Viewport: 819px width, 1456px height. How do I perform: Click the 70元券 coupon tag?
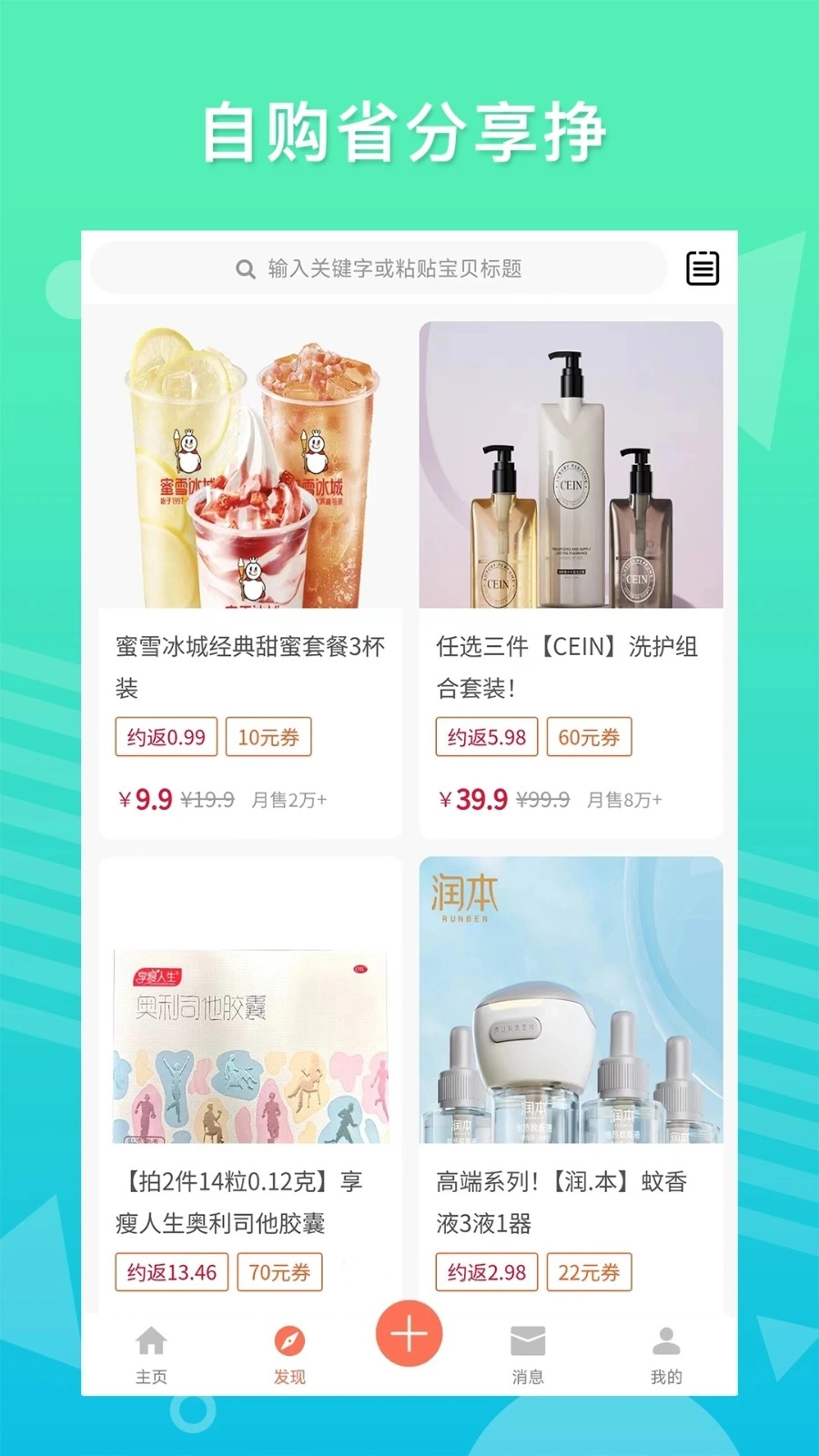tap(279, 1272)
